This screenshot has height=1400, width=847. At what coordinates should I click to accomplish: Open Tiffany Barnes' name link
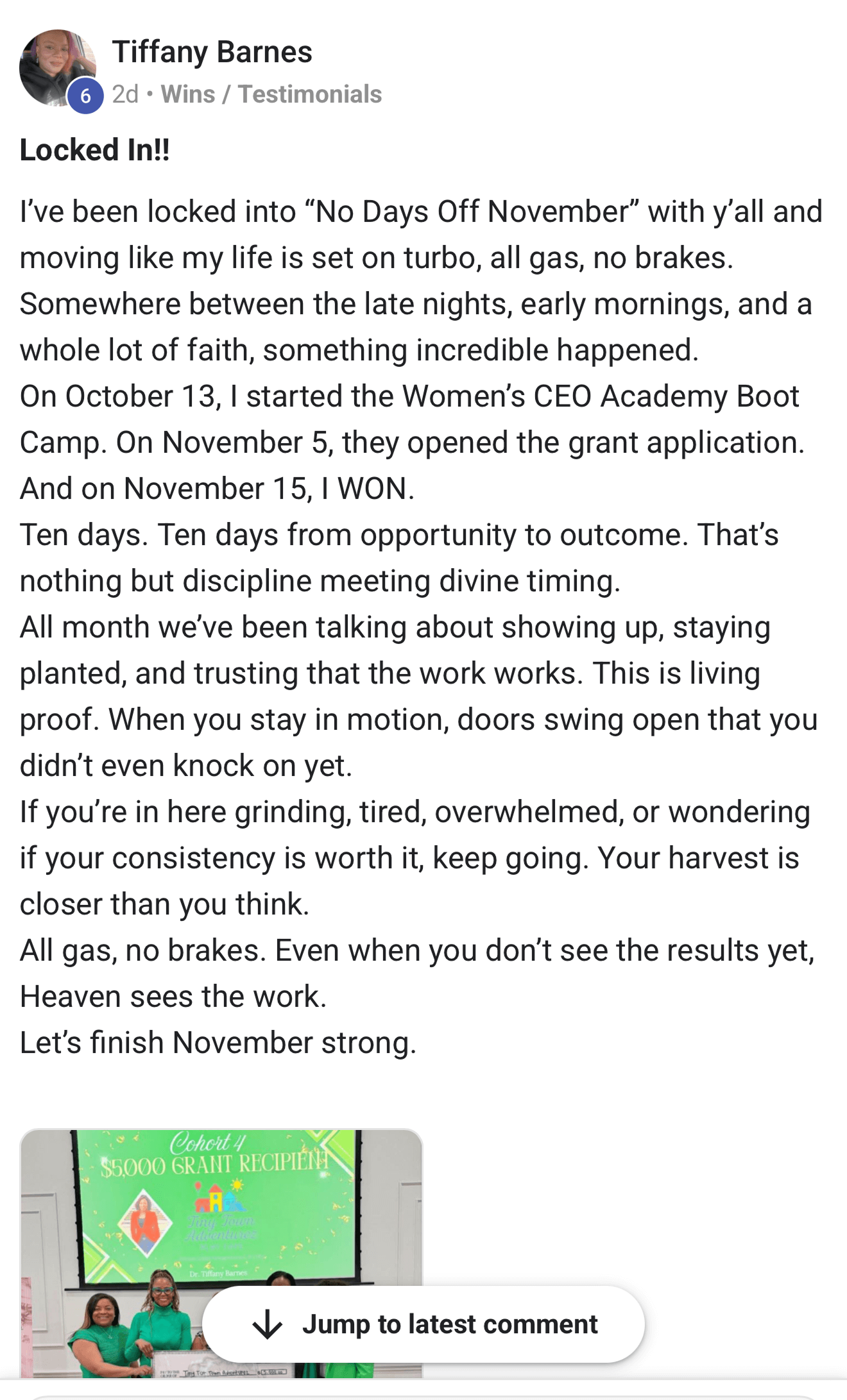coord(212,52)
